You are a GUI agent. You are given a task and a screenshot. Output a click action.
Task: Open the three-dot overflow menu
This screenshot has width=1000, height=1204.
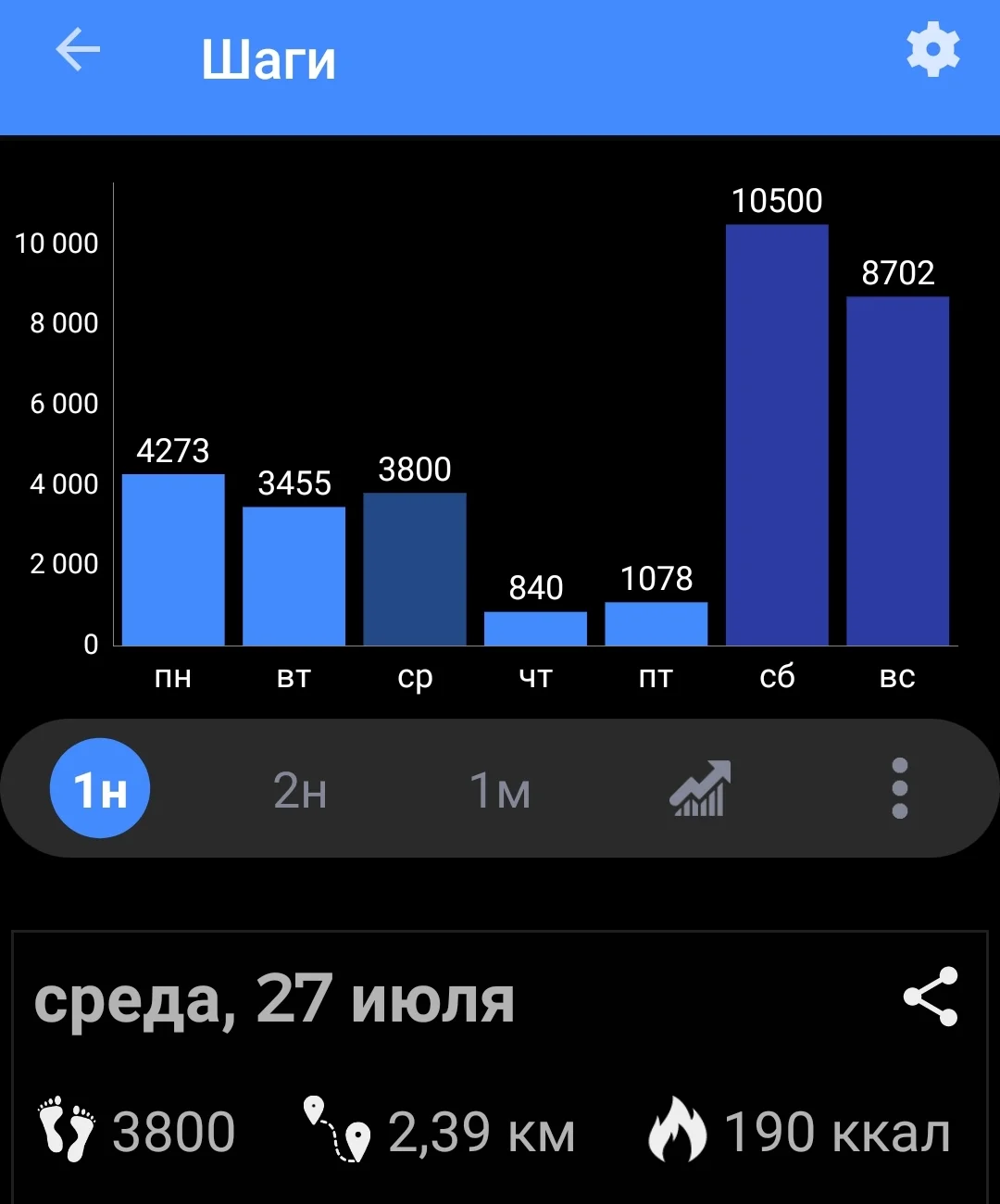pos(899,789)
